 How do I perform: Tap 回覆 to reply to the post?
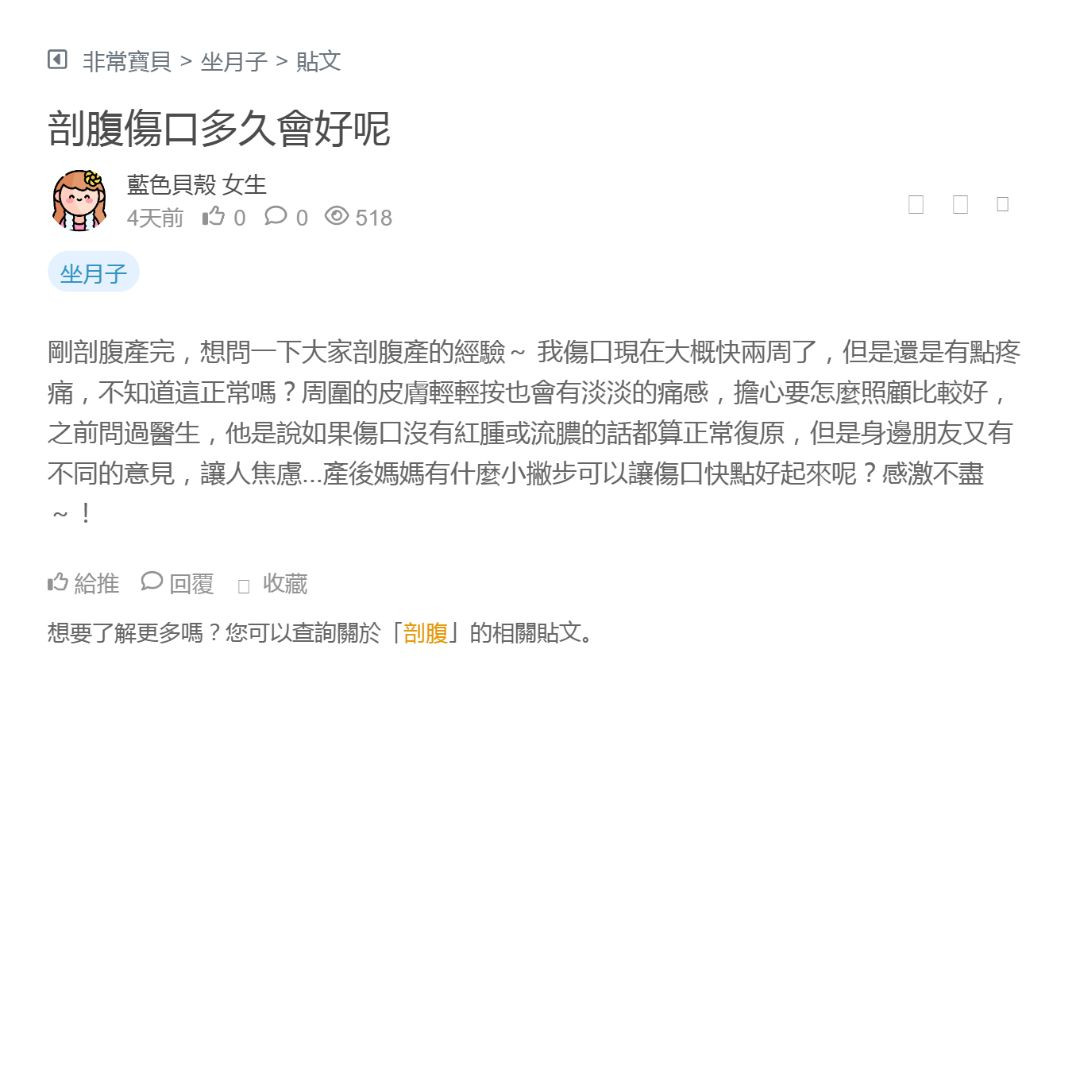pyautogui.click(x=178, y=583)
